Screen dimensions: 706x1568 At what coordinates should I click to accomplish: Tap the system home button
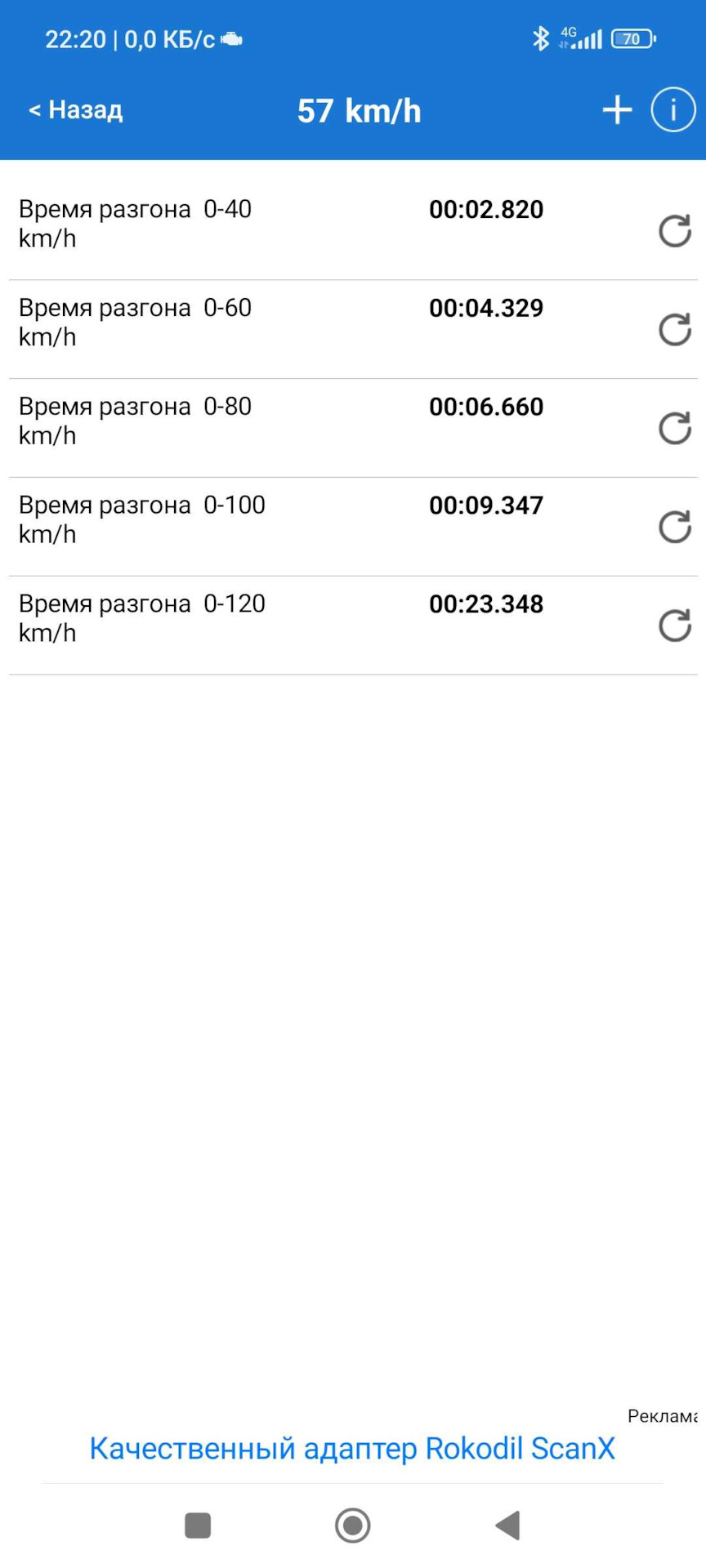(x=353, y=1525)
